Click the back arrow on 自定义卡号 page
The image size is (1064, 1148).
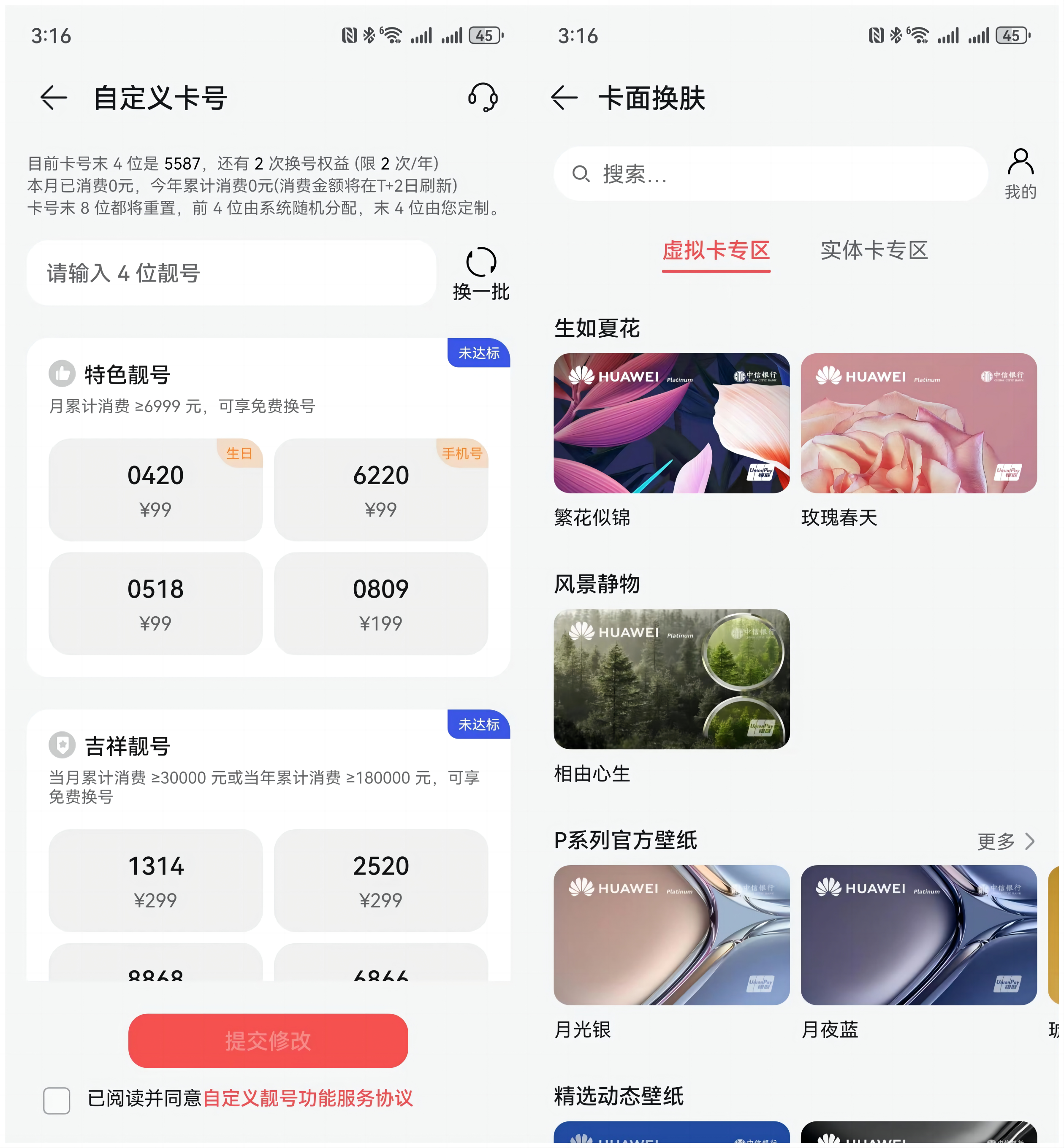pos(54,98)
